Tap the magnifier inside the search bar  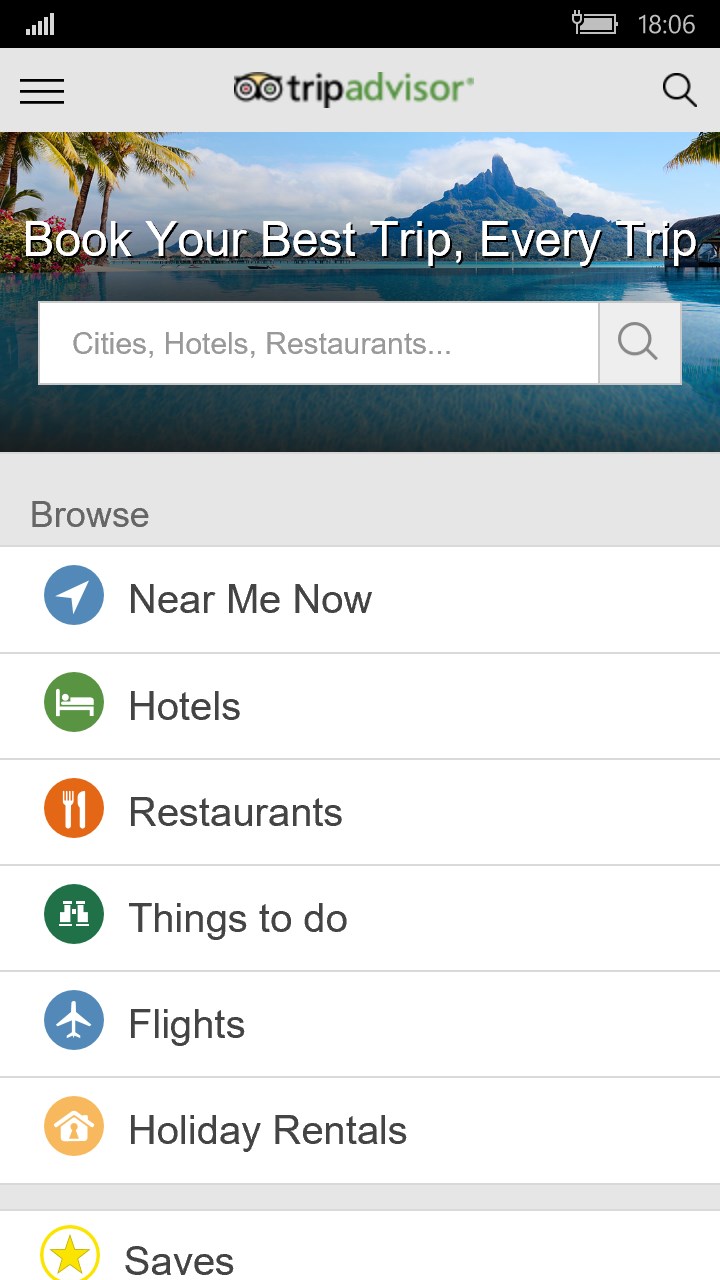[637, 342]
